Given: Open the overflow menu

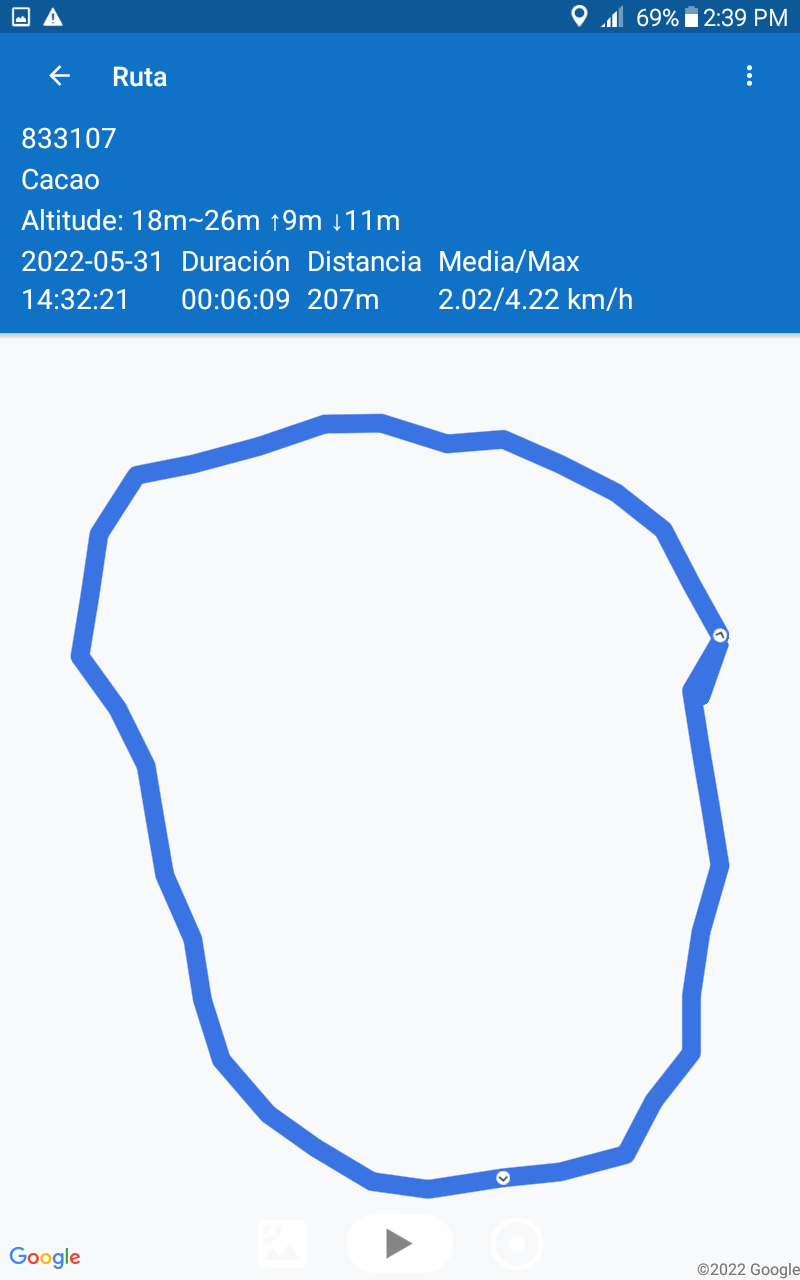Looking at the screenshot, I should (x=749, y=76).
